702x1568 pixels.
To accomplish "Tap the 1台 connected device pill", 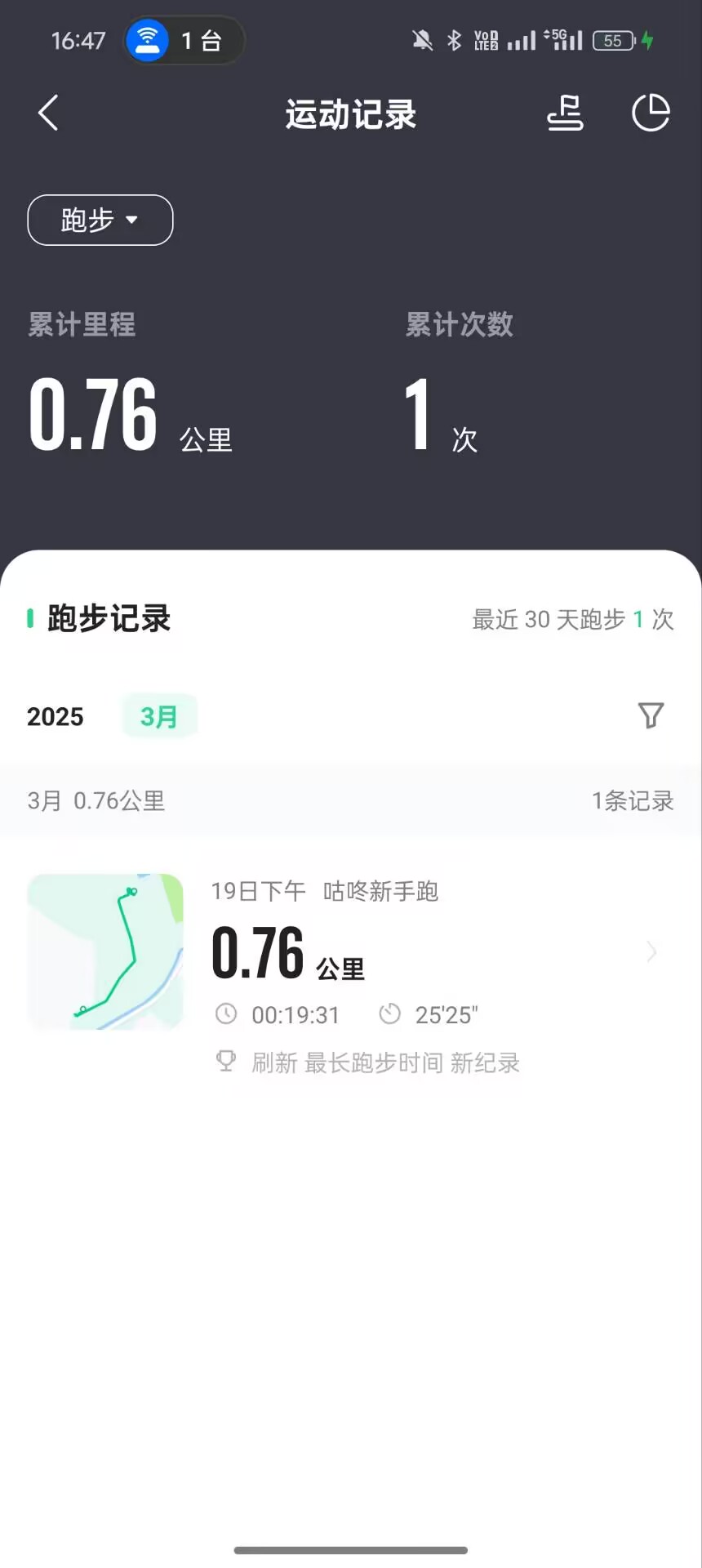I will click(x=184, y=40).
